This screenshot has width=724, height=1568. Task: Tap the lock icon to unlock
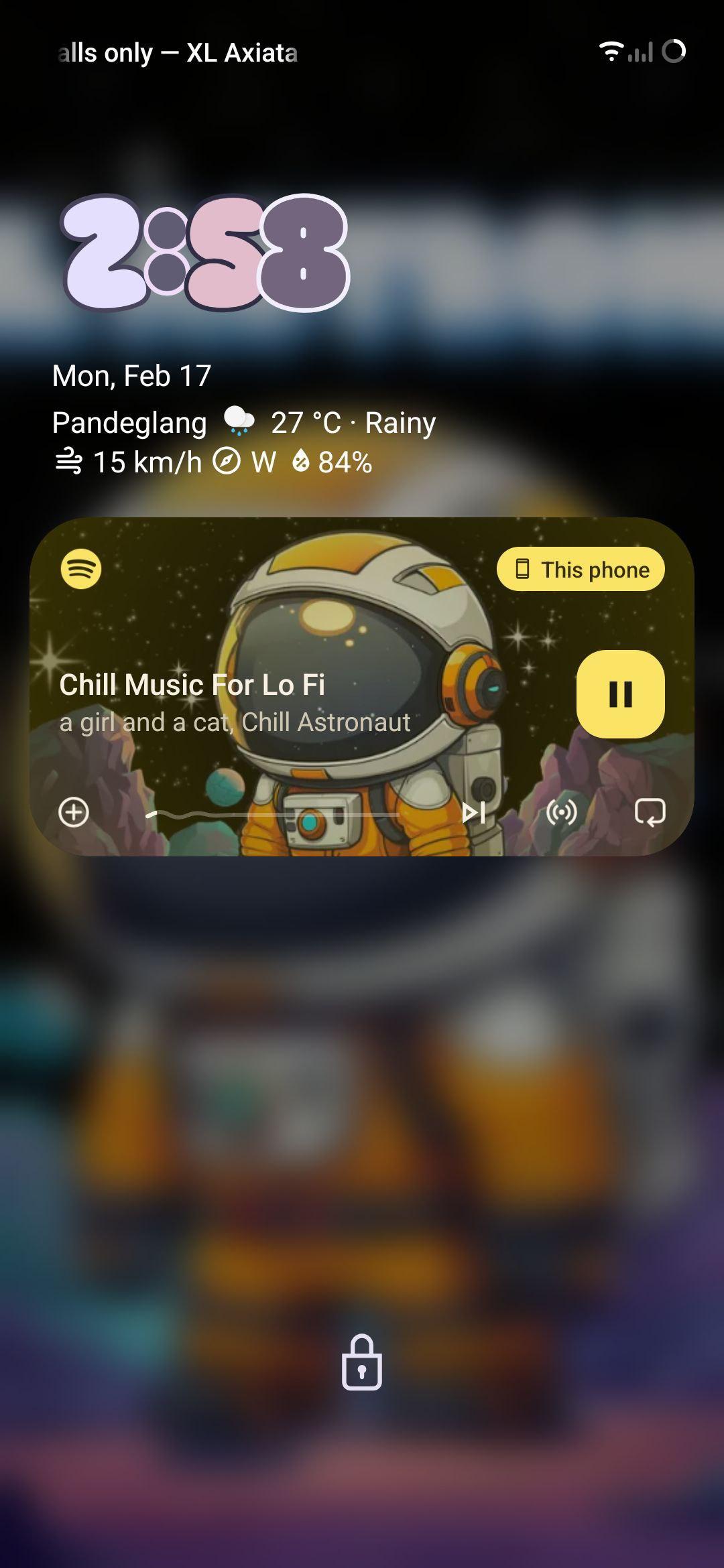[362, 1362]
